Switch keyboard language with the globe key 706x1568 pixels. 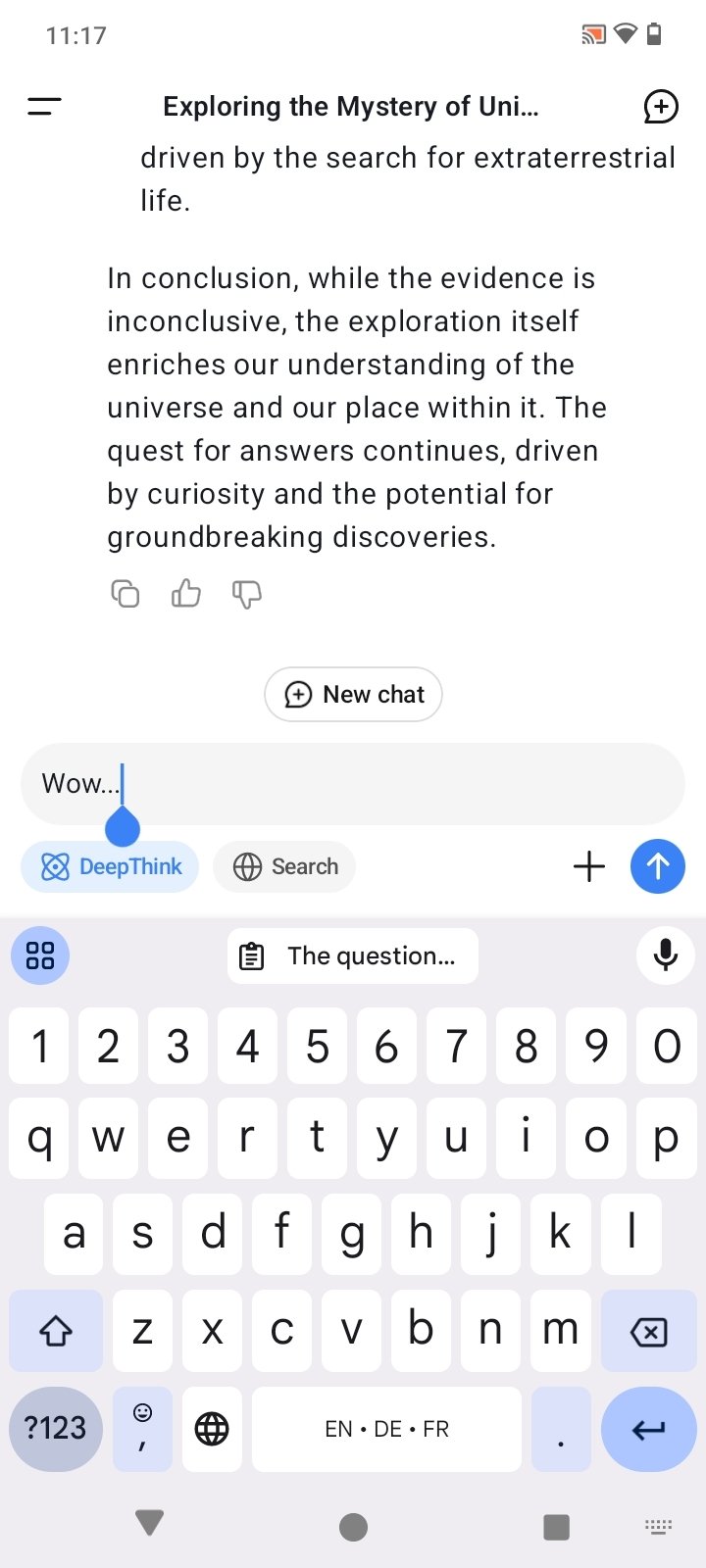[x=212, y=1429]
